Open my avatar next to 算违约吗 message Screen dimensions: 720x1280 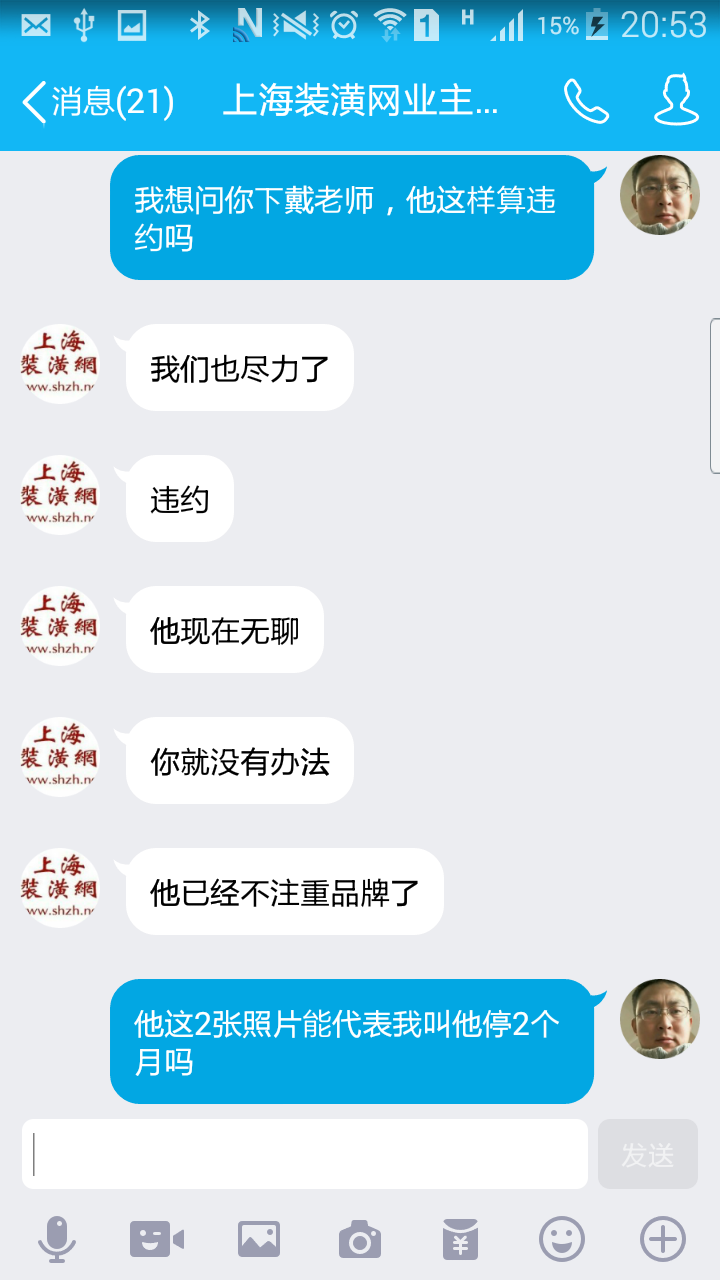pos(659,196)
